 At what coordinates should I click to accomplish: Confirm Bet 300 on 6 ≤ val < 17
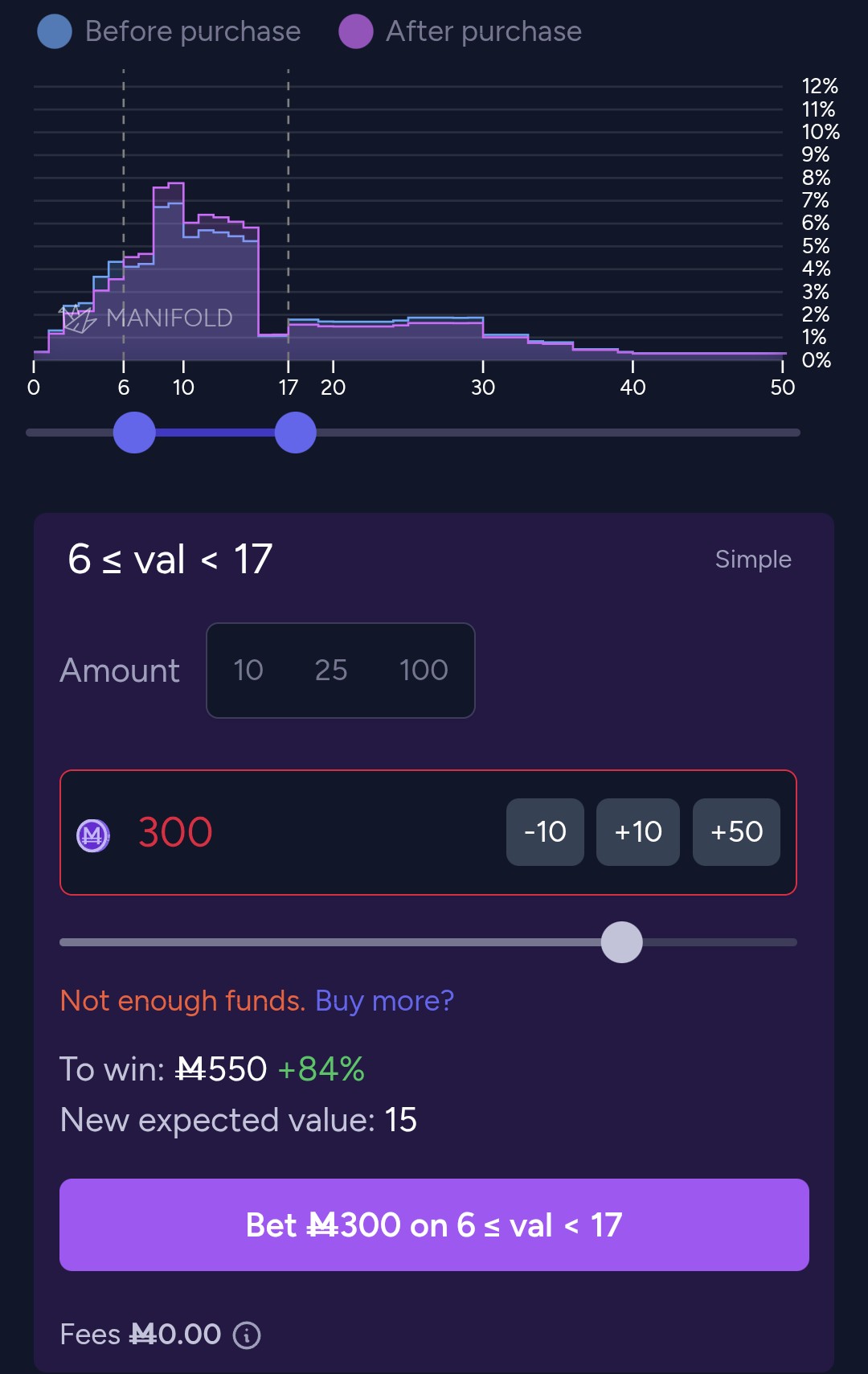point(434,1224)
